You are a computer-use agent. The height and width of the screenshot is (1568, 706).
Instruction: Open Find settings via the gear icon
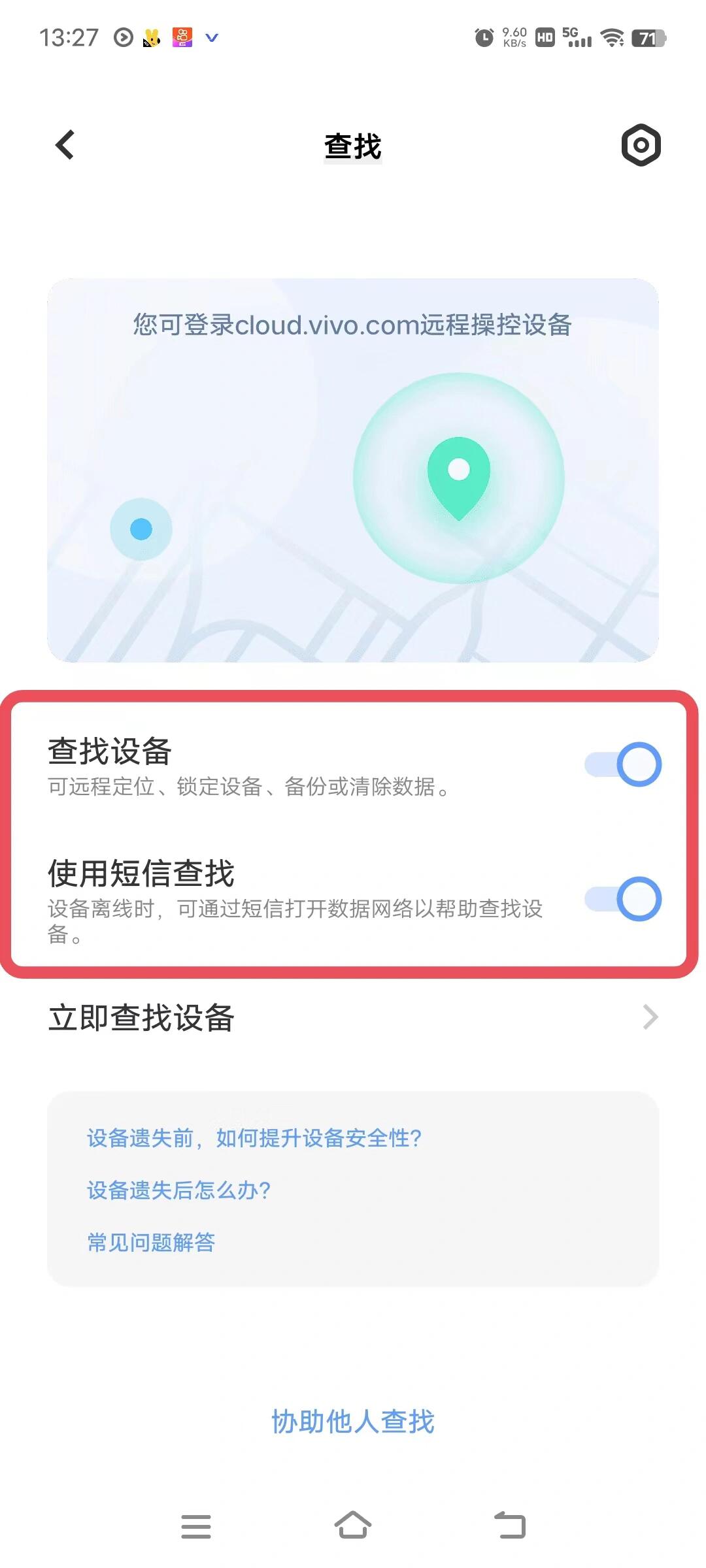coord(639,145)
